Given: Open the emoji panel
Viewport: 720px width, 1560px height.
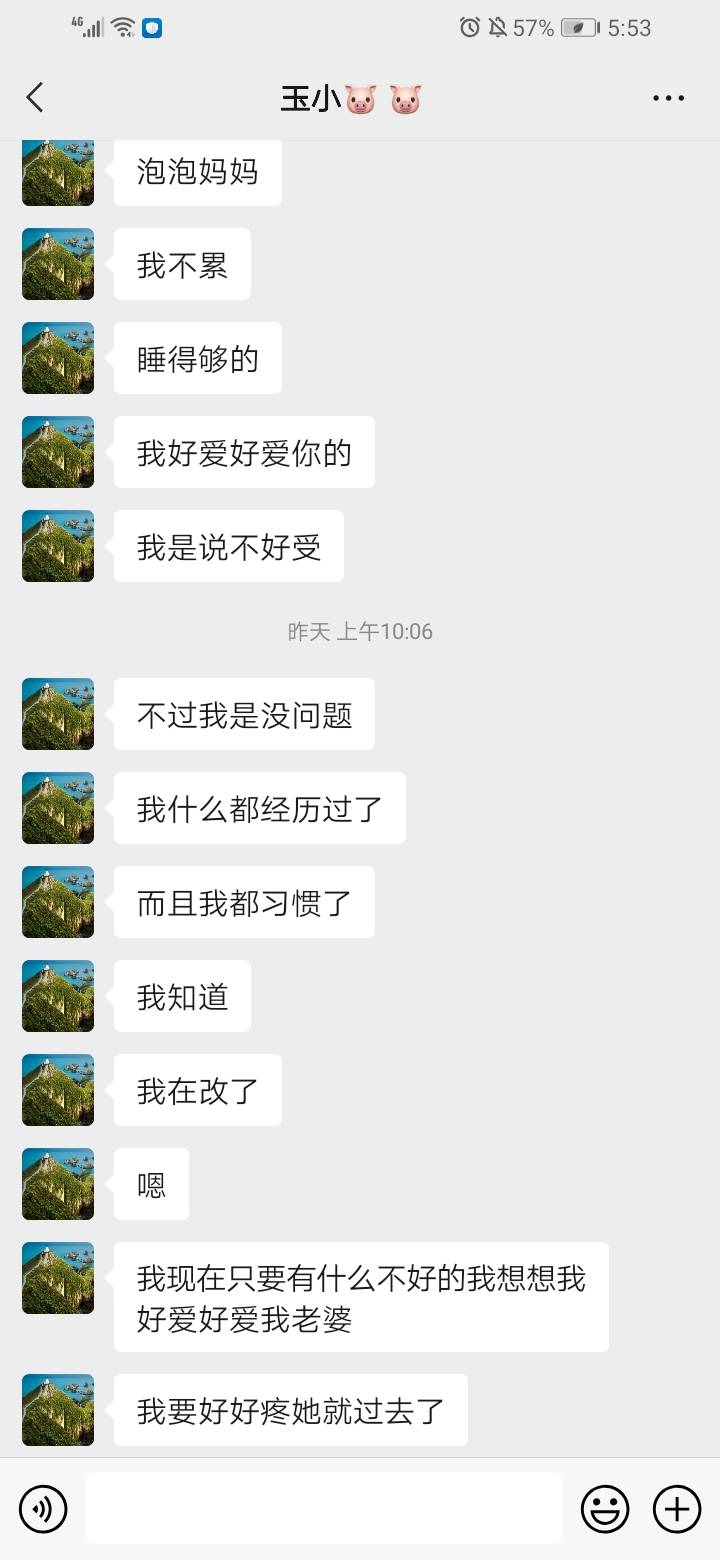Looking at the screenshot, I should pyautogui.click(x=607, y=1508).
